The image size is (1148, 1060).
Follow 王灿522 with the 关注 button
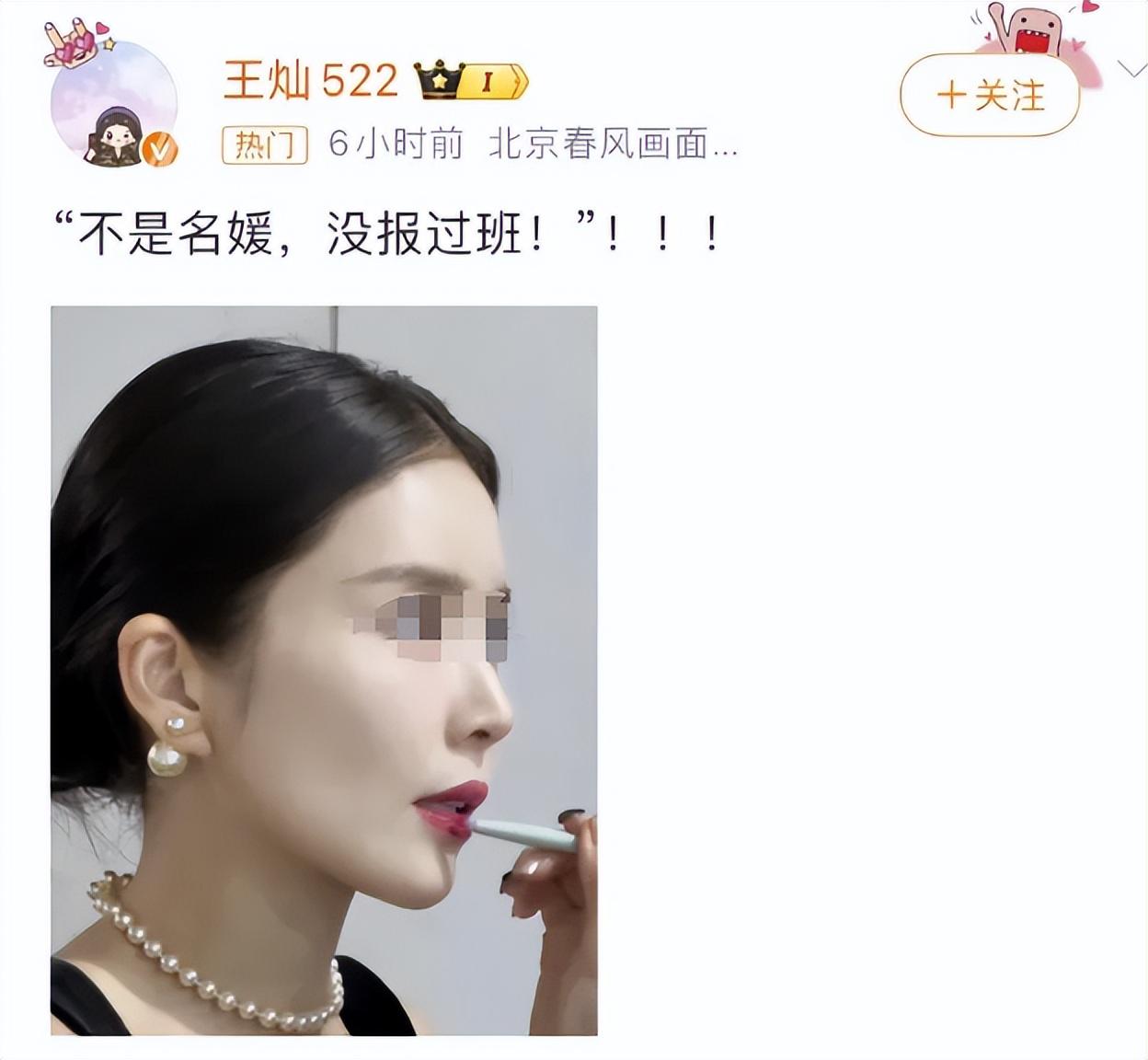(x=990, y=97)
